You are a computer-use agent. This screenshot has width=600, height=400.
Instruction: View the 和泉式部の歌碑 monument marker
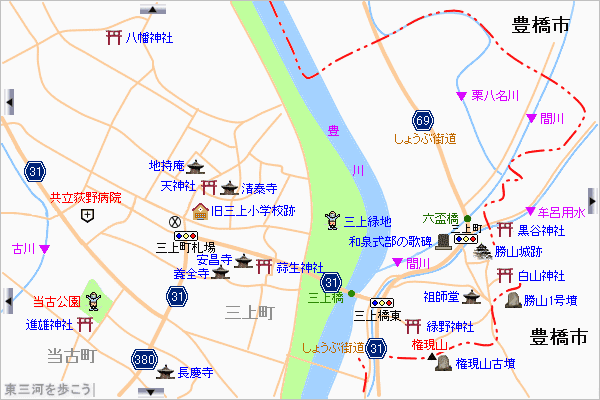[x=442, y=241]
